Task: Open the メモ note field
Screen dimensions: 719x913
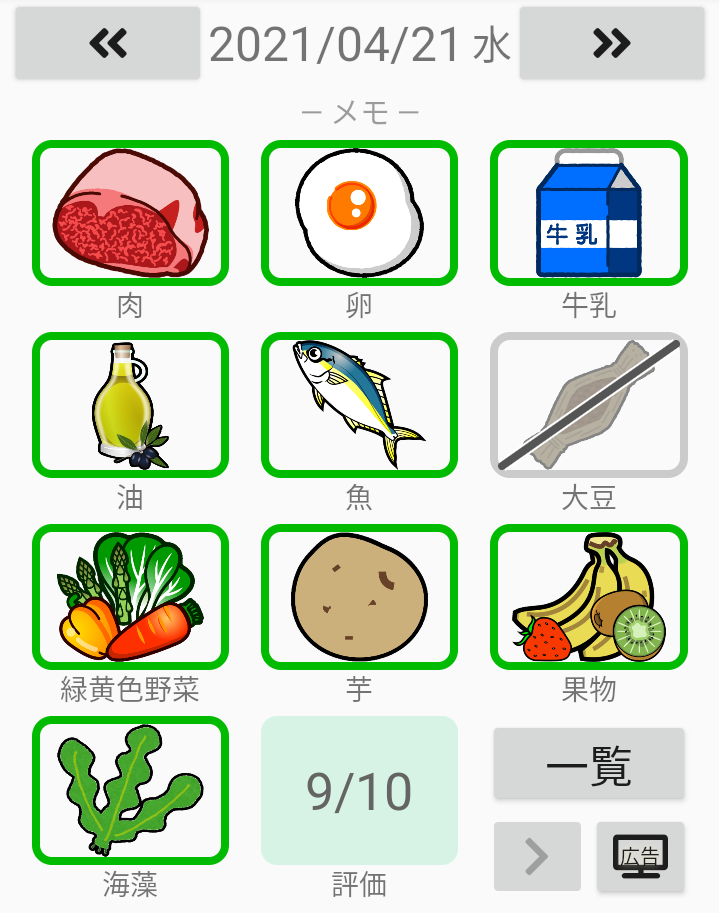Action: click(360, 113)
